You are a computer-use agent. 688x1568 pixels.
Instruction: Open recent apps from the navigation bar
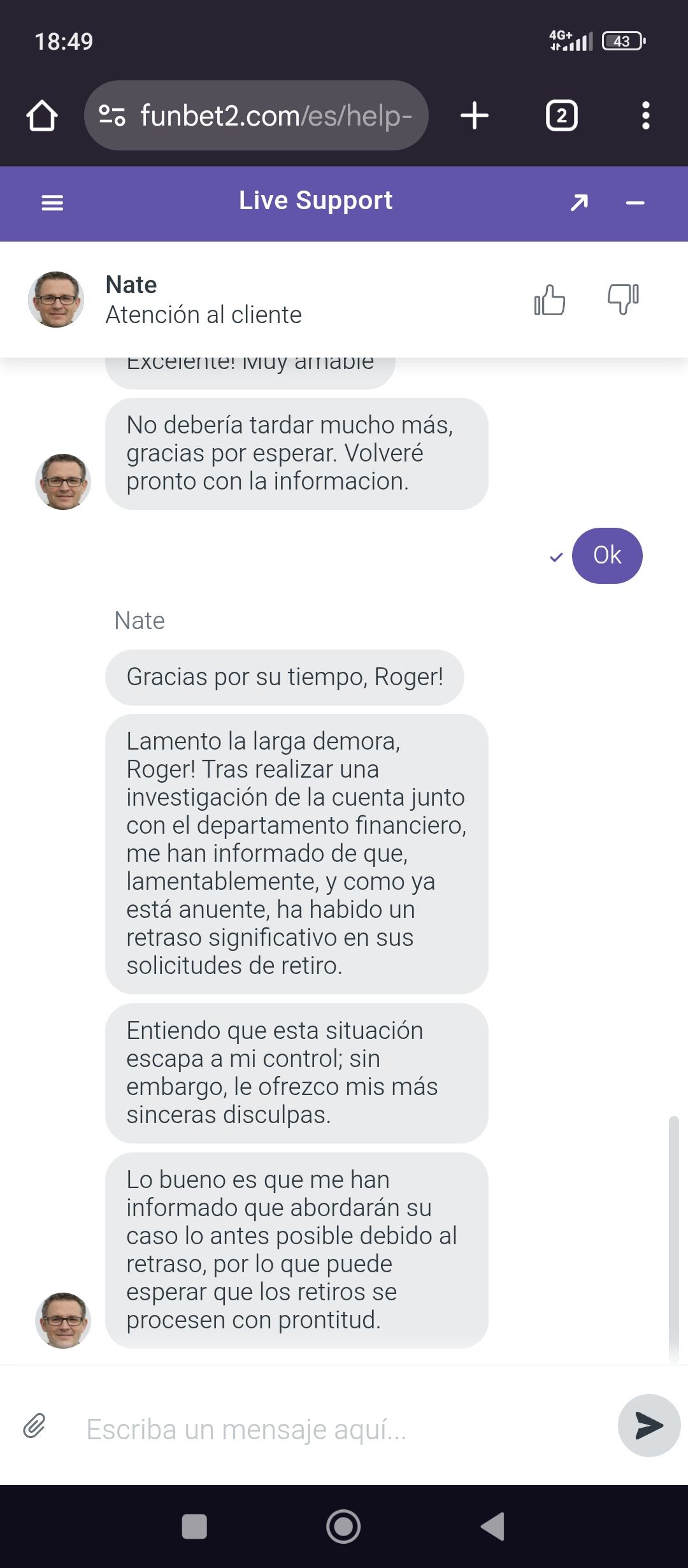coord(194,1527)
